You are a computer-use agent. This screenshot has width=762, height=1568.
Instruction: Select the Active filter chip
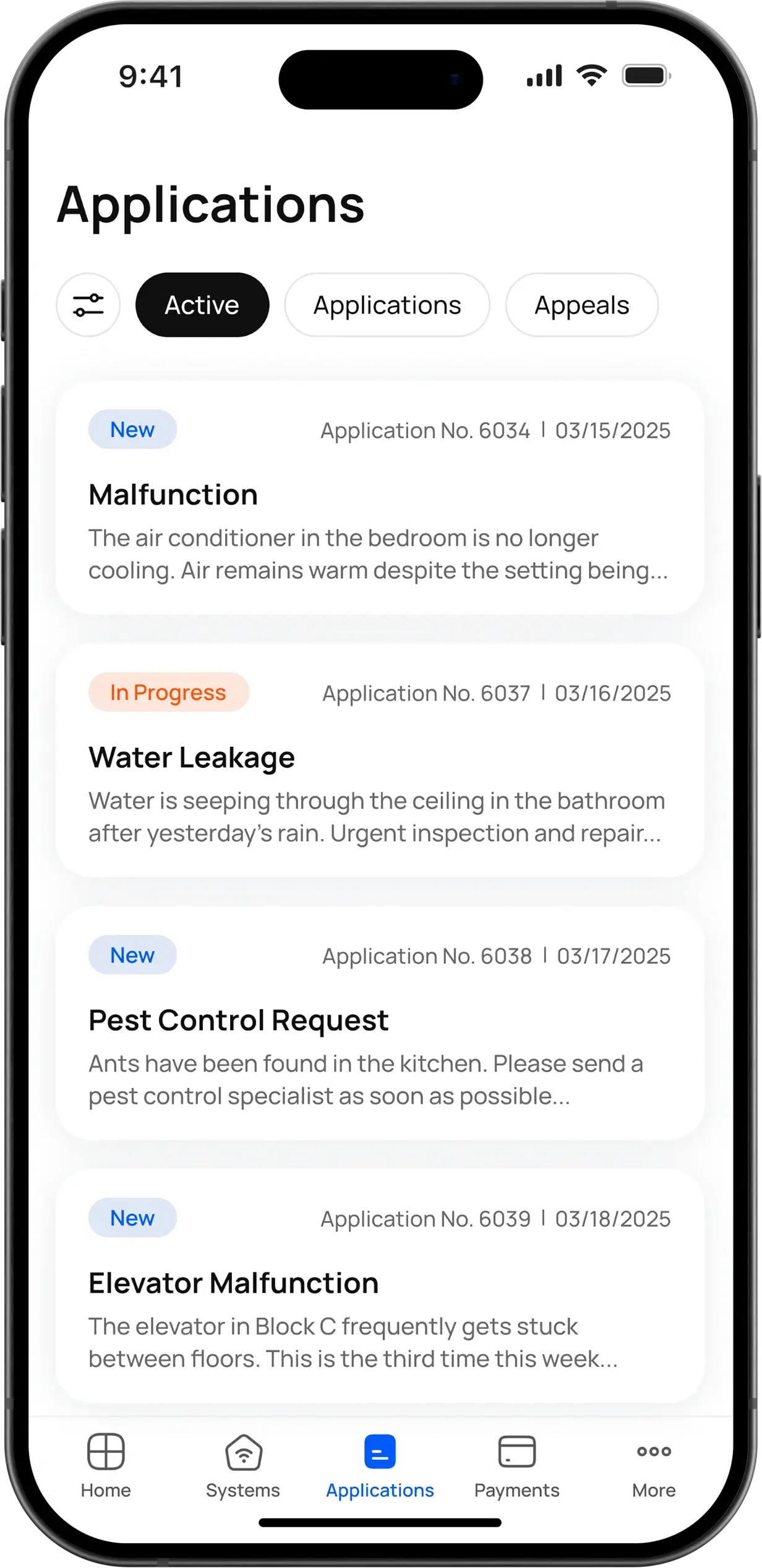(202, 305)
